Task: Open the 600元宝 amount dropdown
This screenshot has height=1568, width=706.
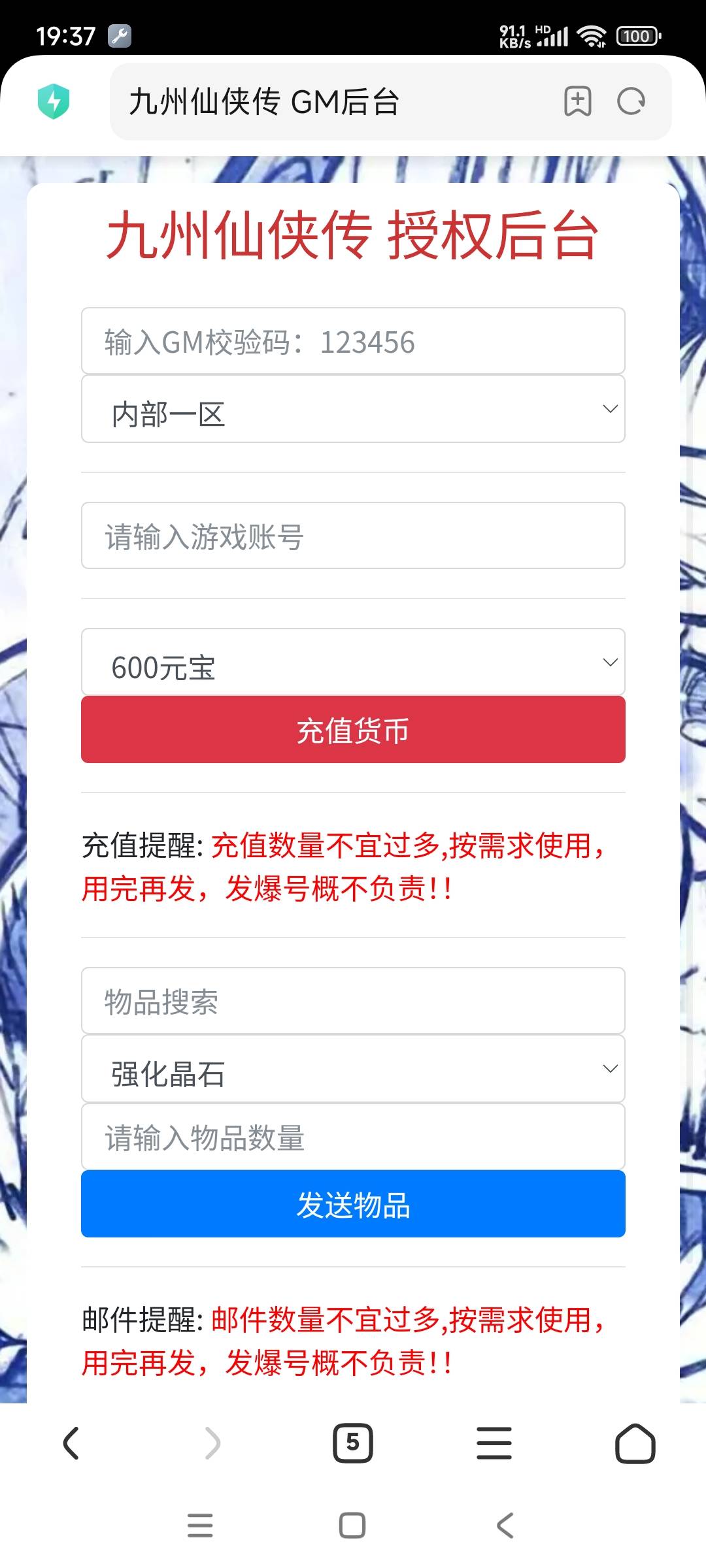Action: [353, 662]
